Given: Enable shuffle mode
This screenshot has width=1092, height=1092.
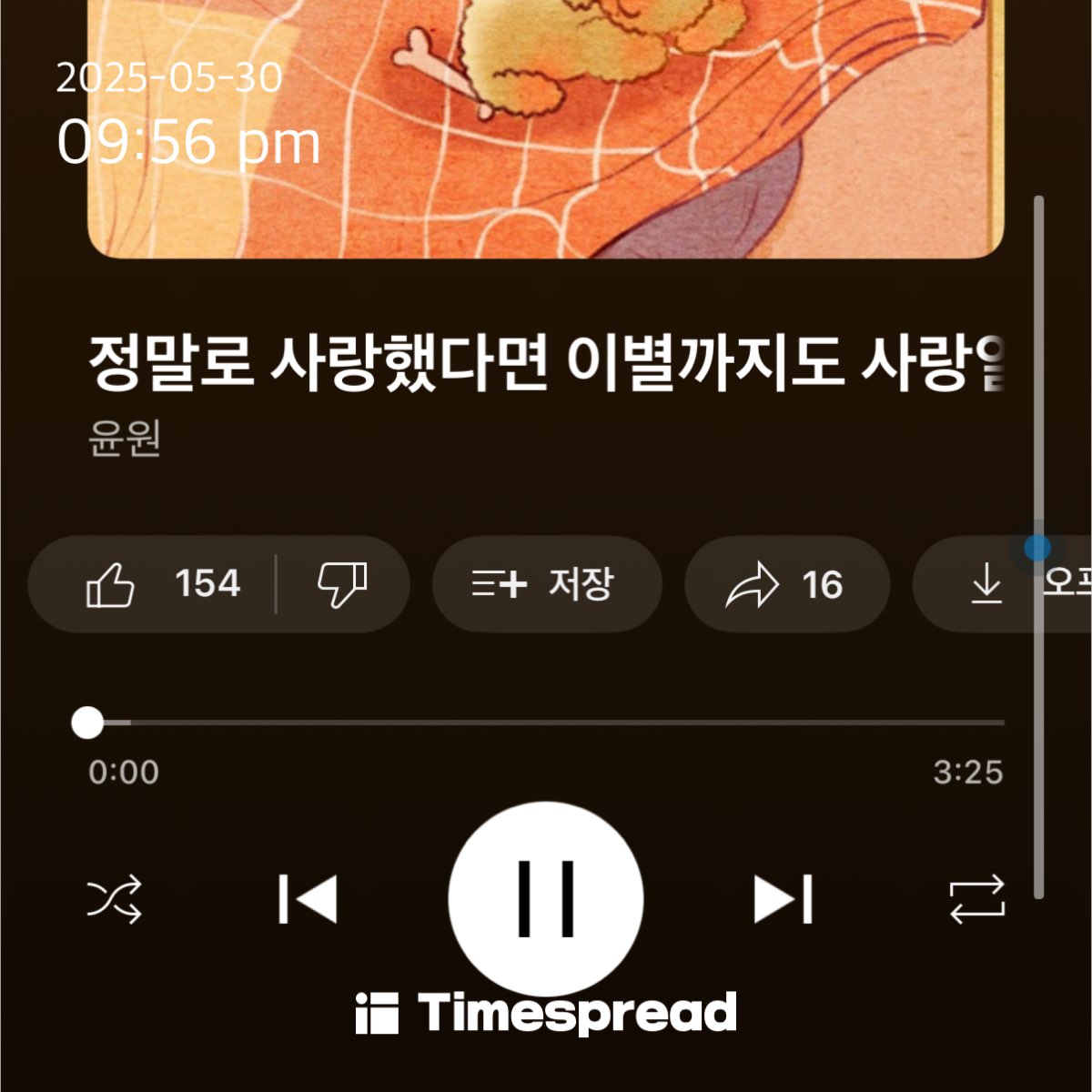Looking at the screenshot, I should click(115, 899).
